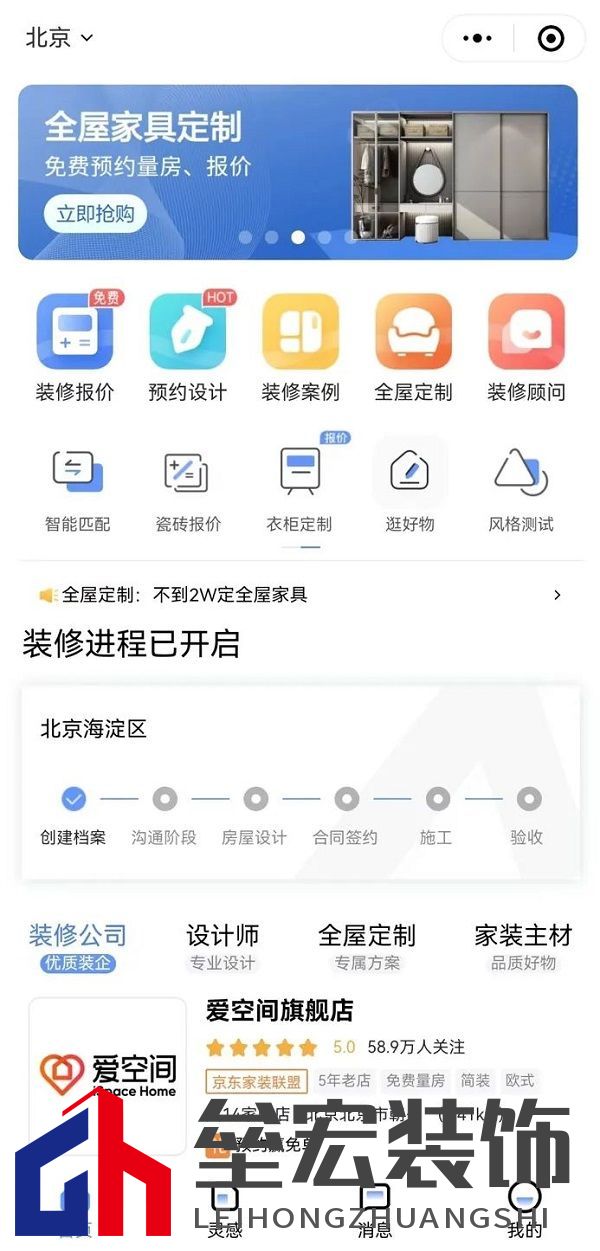Tap the 立即抢购 banner button

pyautogui.click(x=95, y=213)
